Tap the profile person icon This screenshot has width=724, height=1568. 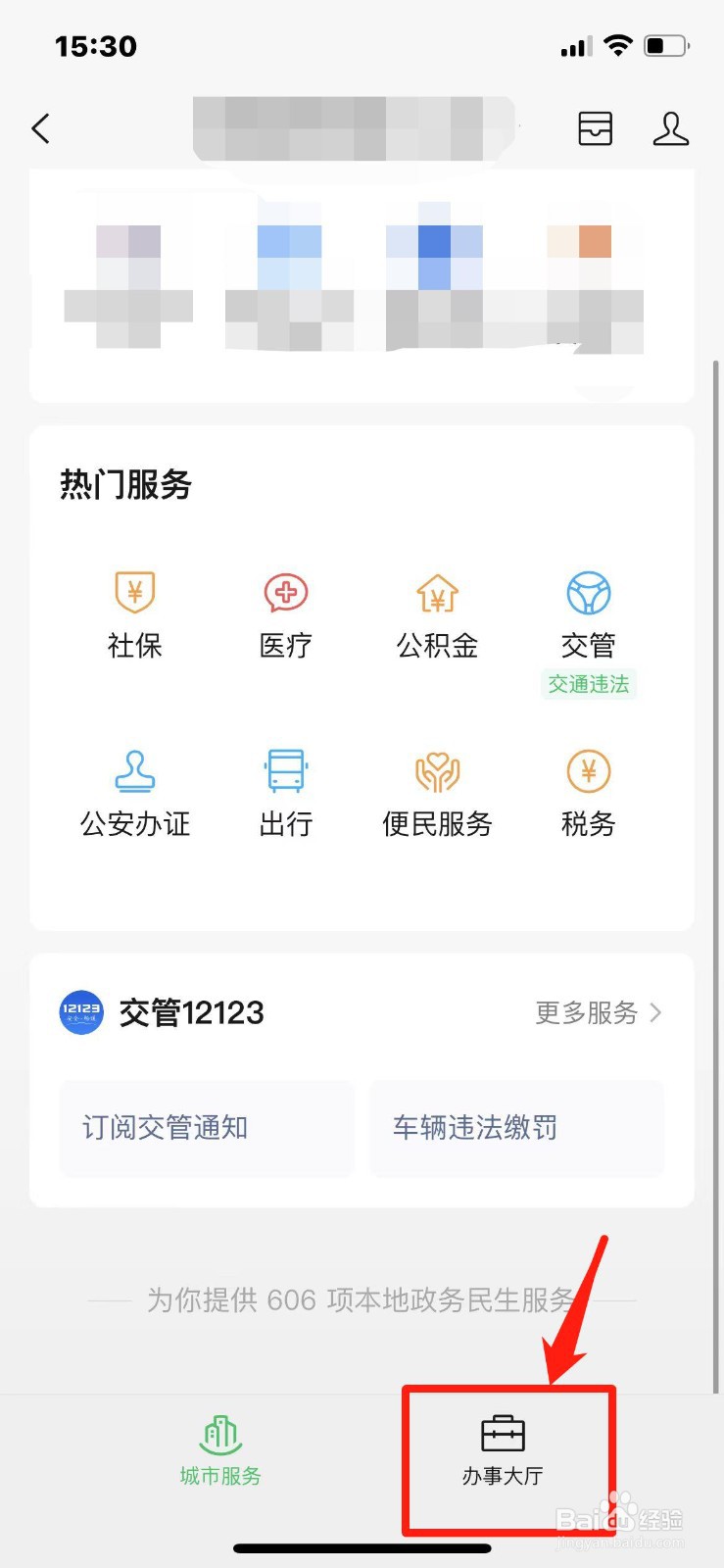tap(670, 127)
